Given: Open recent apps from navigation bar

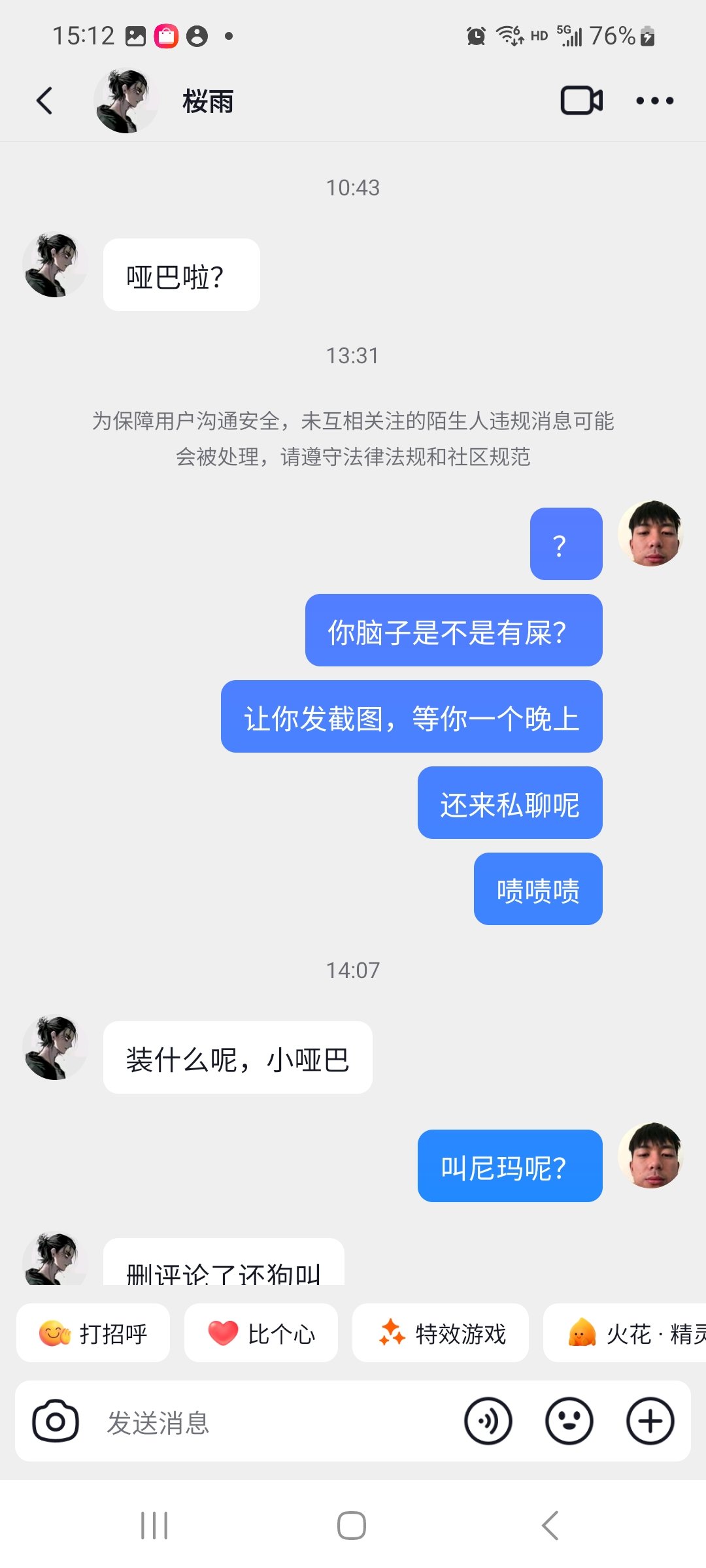Looking at the screenshot, I should point(154,1526).
